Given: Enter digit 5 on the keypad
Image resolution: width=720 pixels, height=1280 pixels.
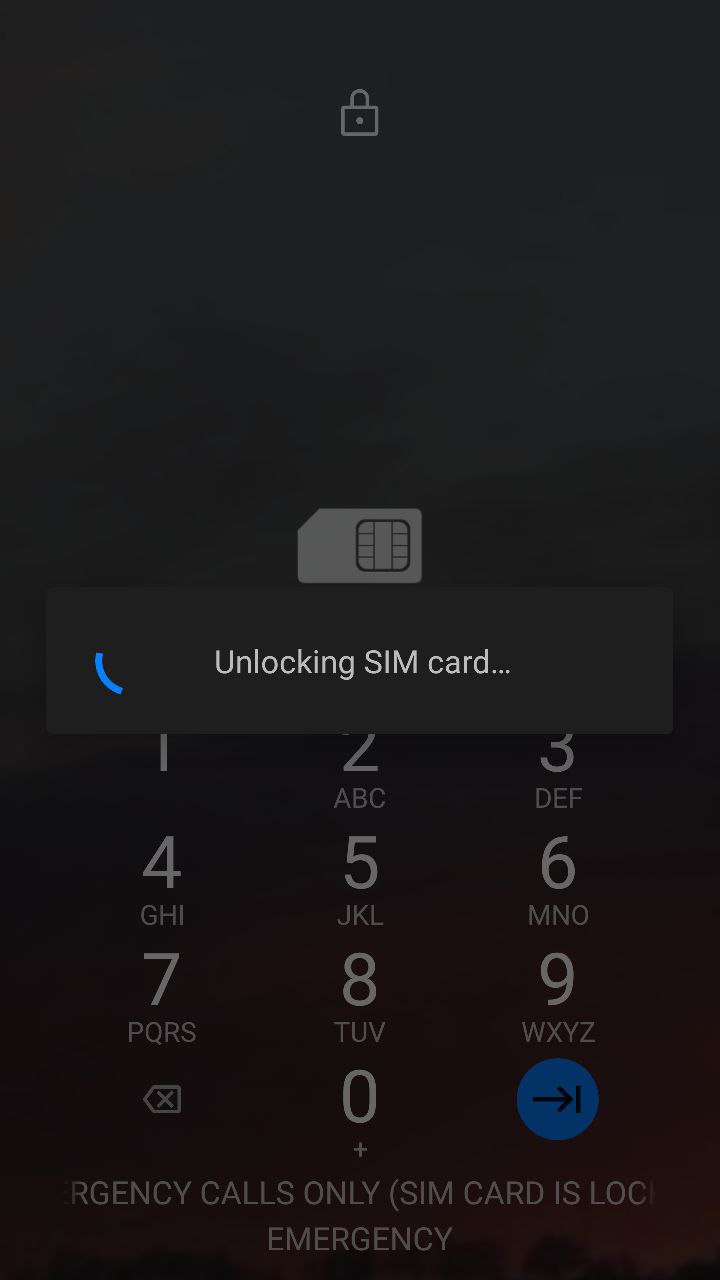Looking at the screenshot, I should tap(360, 879).
